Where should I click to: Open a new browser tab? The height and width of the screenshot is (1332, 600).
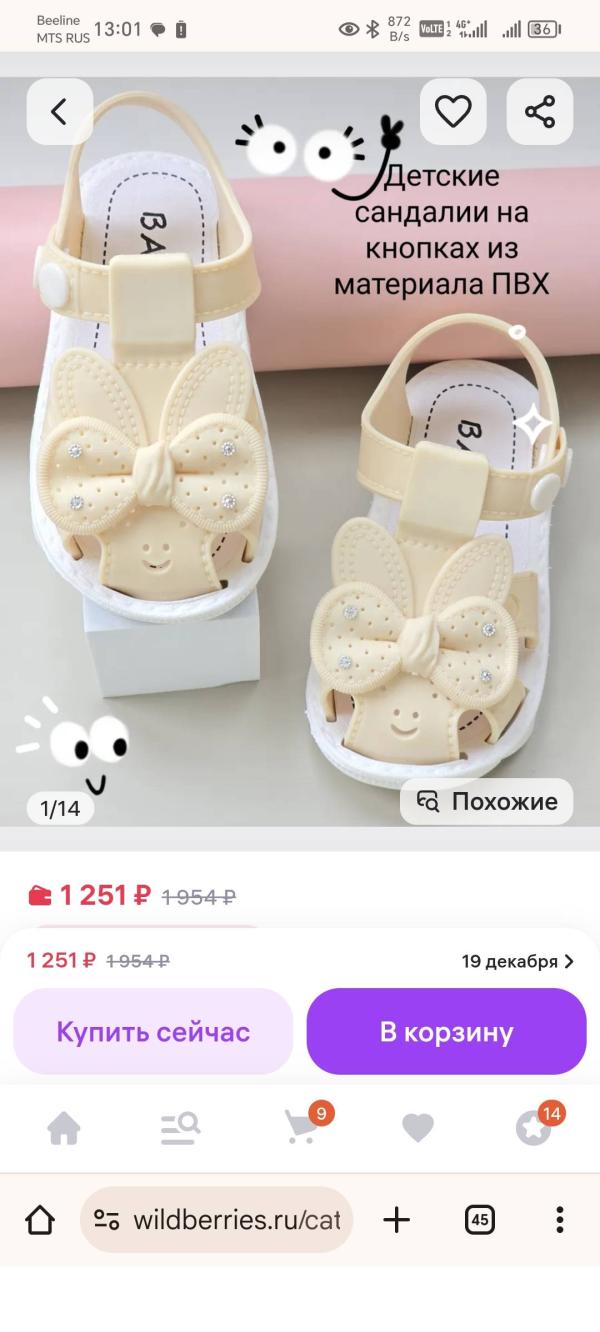click(397, 1219)
